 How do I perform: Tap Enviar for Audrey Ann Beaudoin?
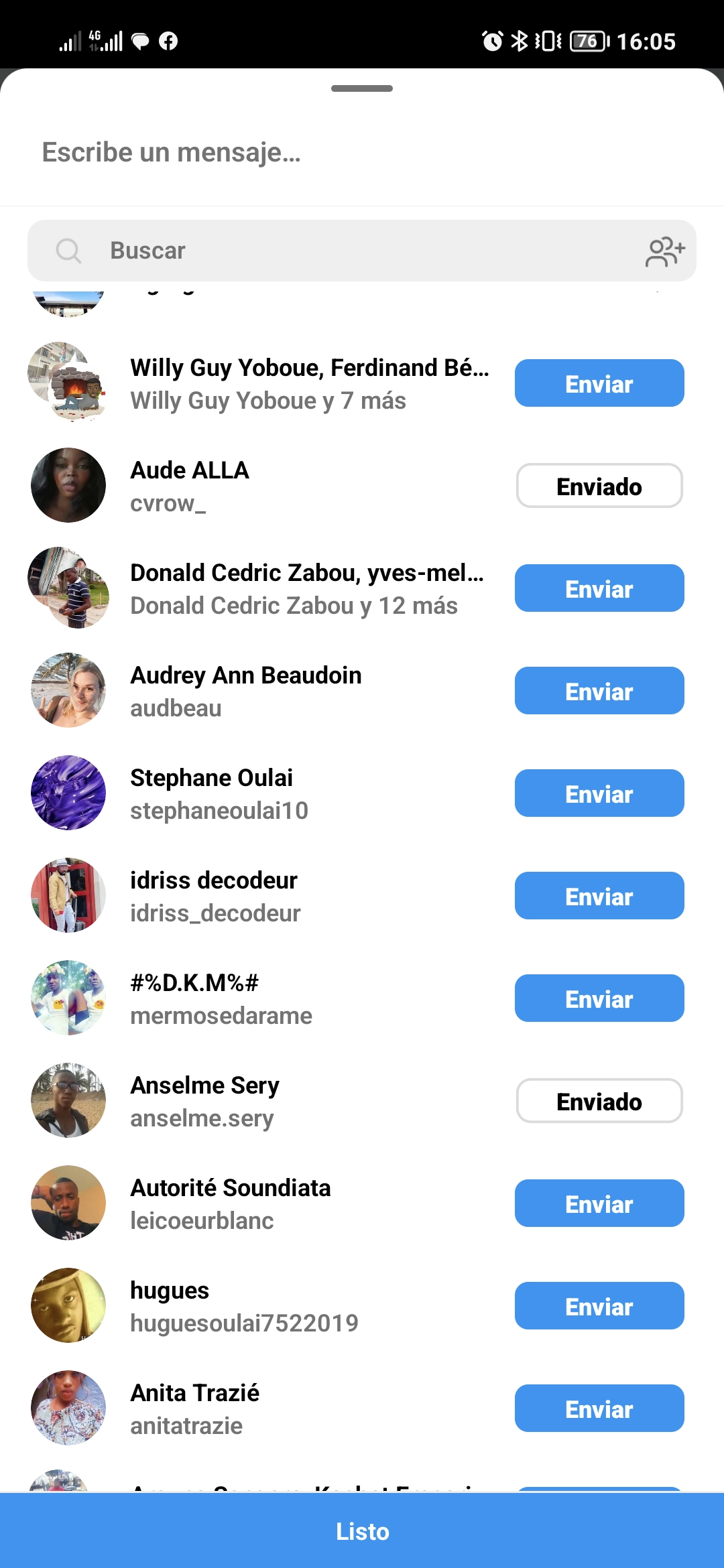coord(599,691)
